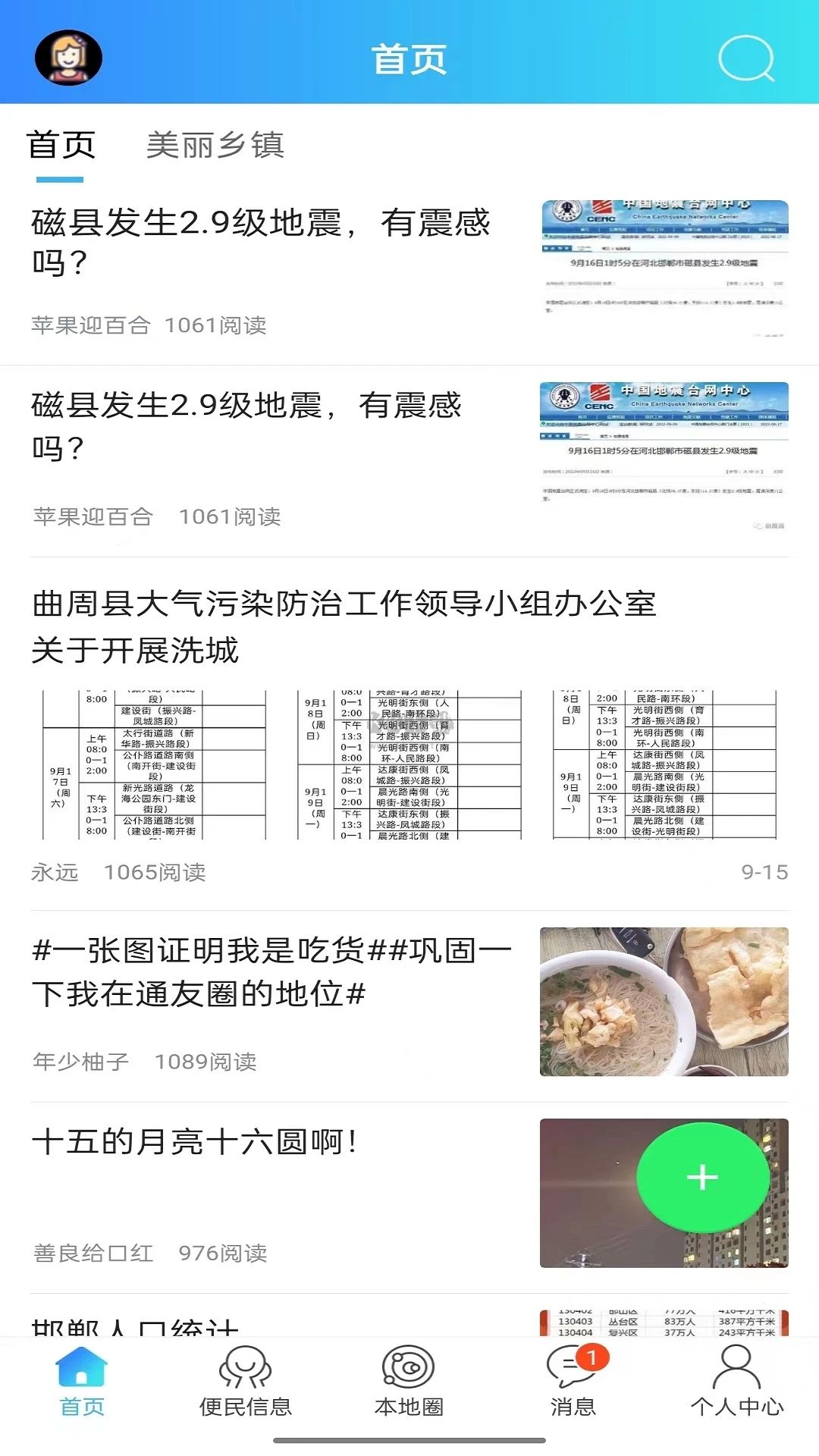Open author profile 苹果迎百合
The height and width of the screenshot is (1456, 819).
pyautogui.click(x=91, y=326)
